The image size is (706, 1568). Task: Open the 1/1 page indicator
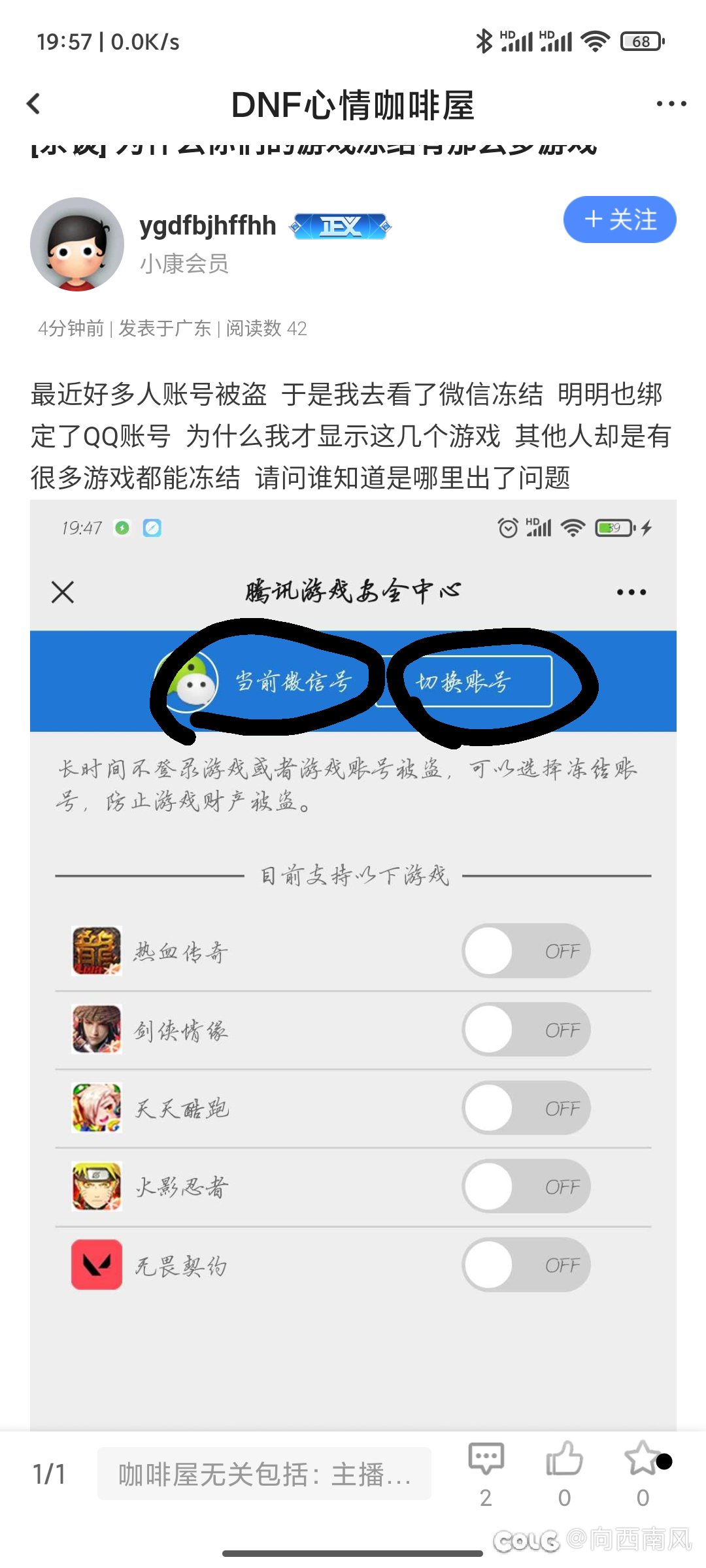[x=49, y=1474]
